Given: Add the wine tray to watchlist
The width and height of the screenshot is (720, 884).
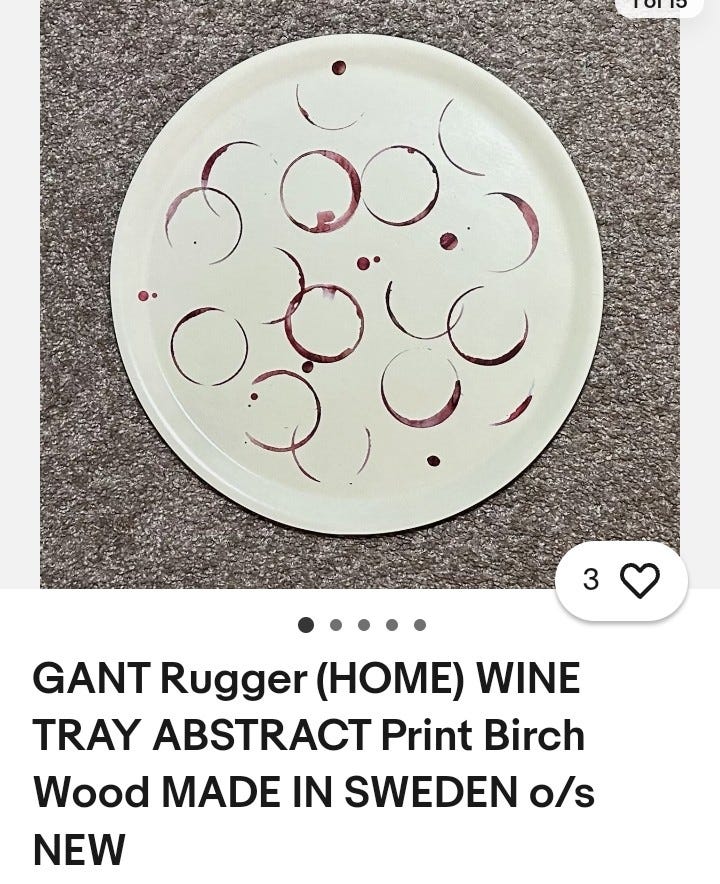Looking at the screenshot, I should 639,580.
